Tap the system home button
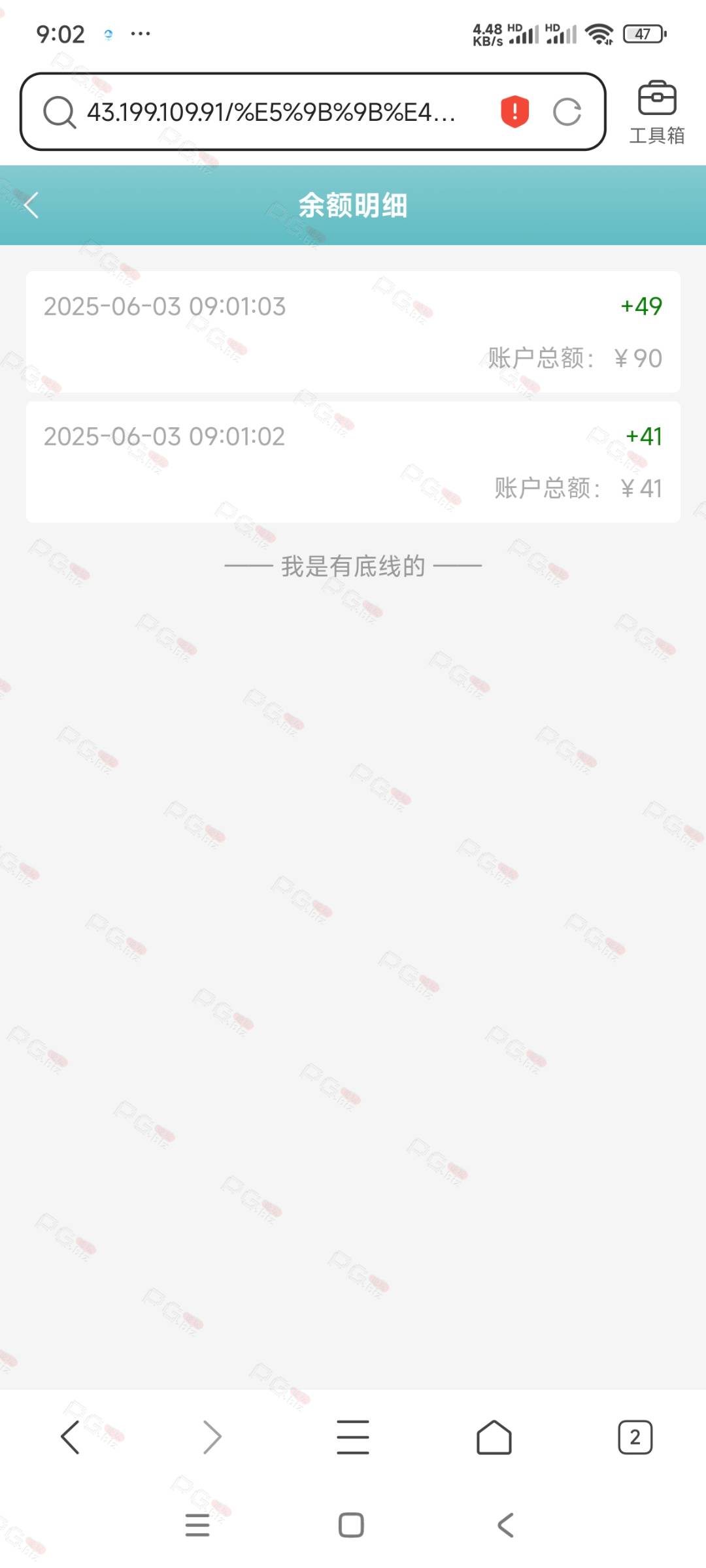 click(351, 1525)
